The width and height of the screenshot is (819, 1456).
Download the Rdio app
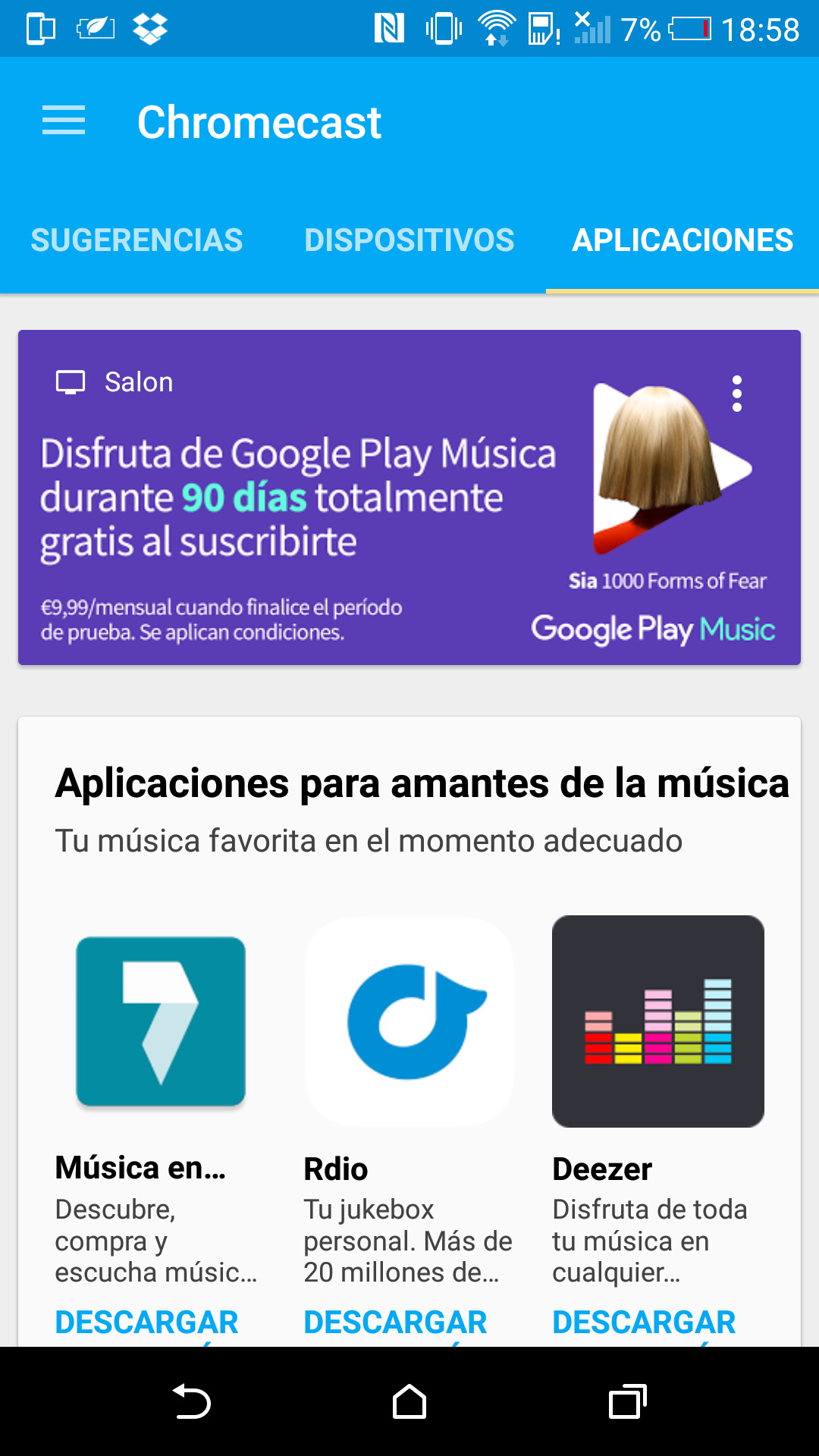pos(395,1322)
